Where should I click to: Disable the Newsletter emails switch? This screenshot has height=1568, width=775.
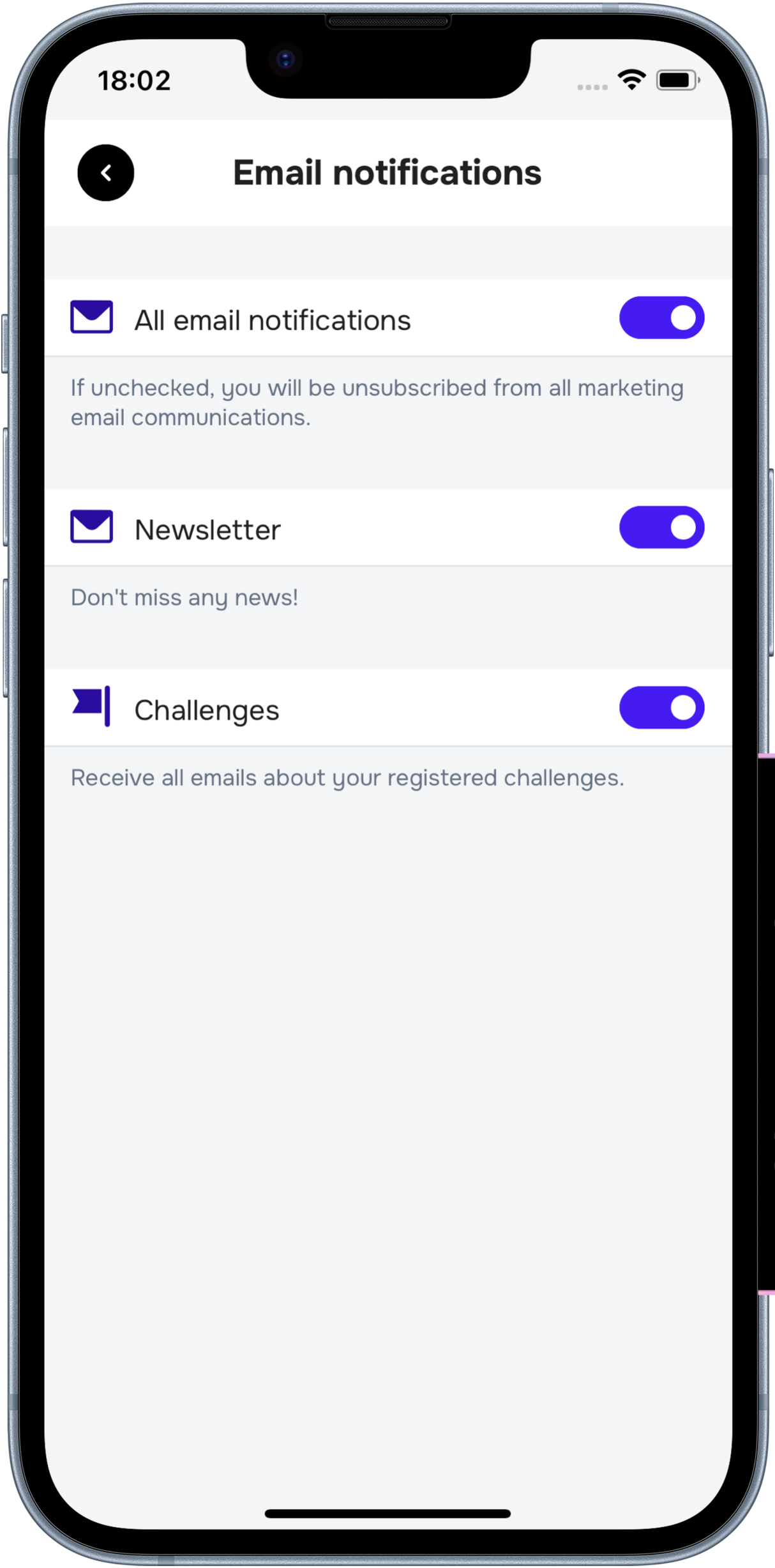click(x=661, y=528)
